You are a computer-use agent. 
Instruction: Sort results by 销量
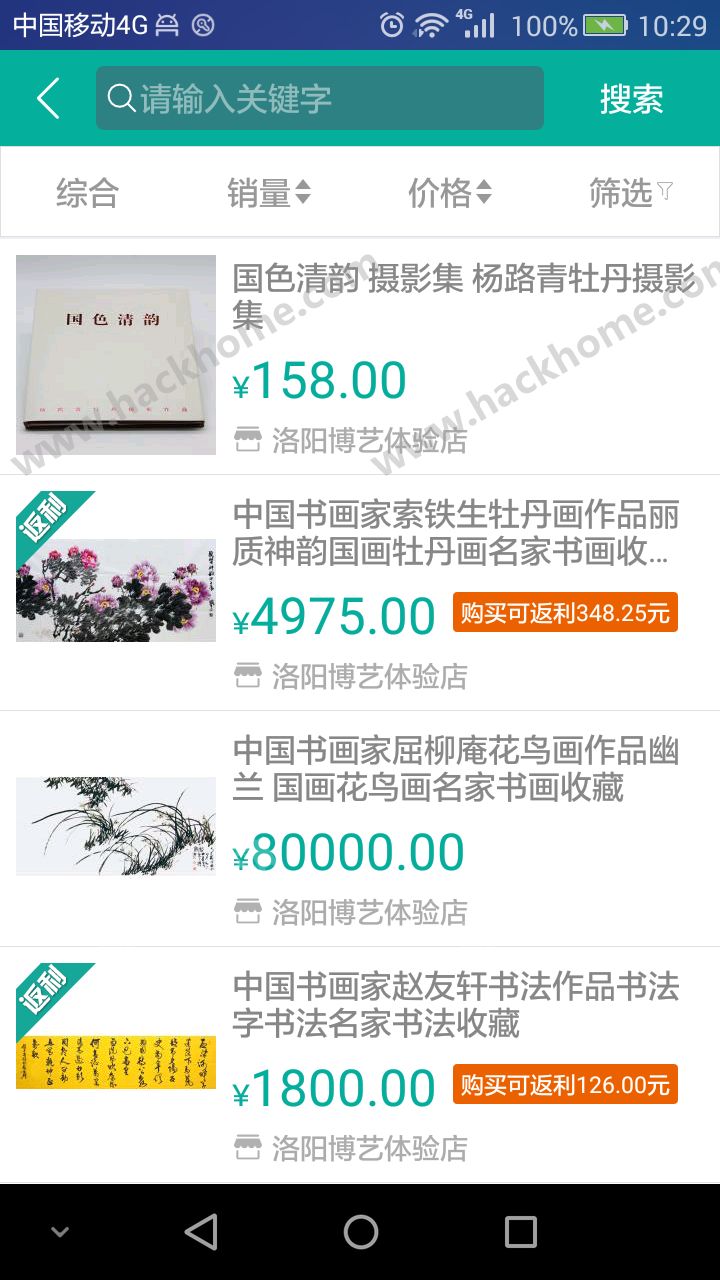point(269,192)
